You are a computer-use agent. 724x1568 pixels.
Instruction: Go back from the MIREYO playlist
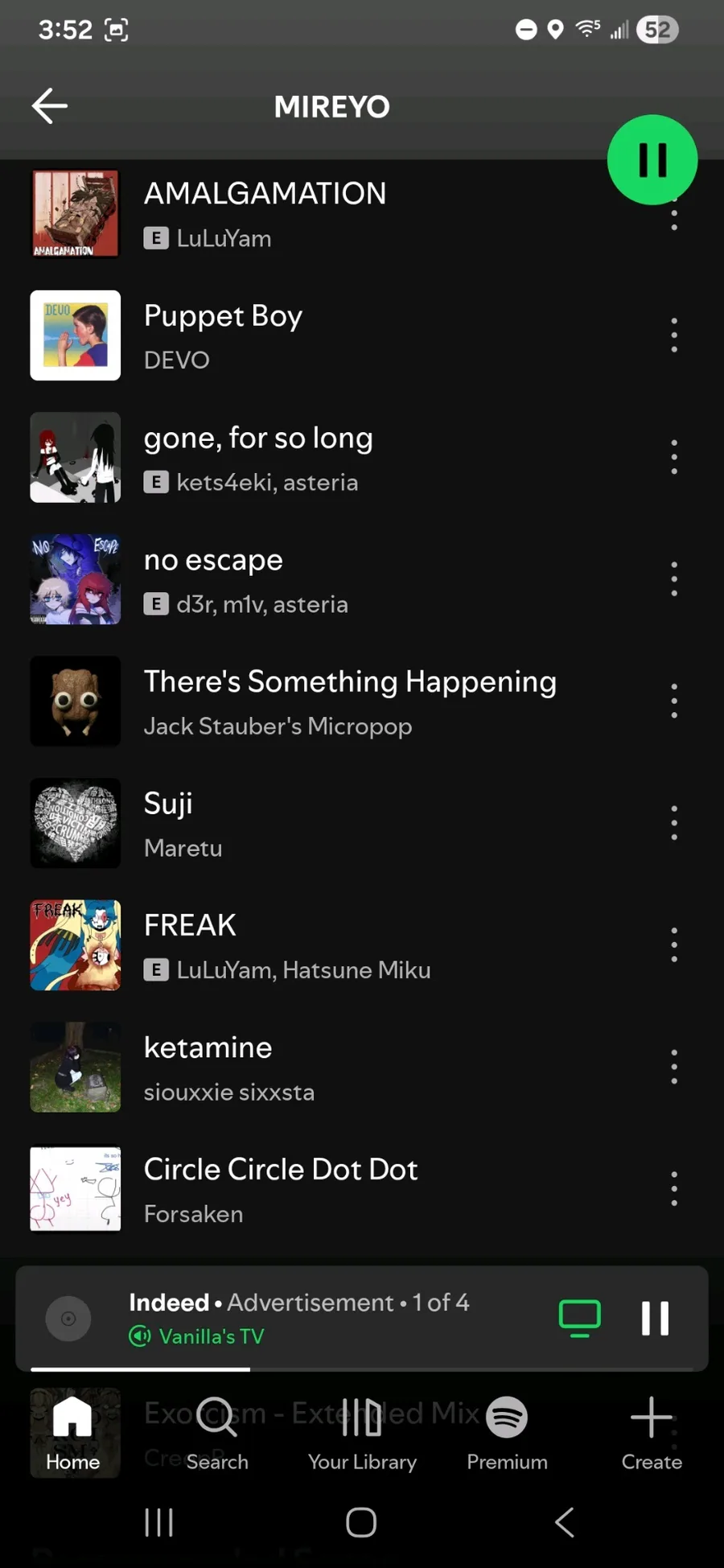coord(50,106)
